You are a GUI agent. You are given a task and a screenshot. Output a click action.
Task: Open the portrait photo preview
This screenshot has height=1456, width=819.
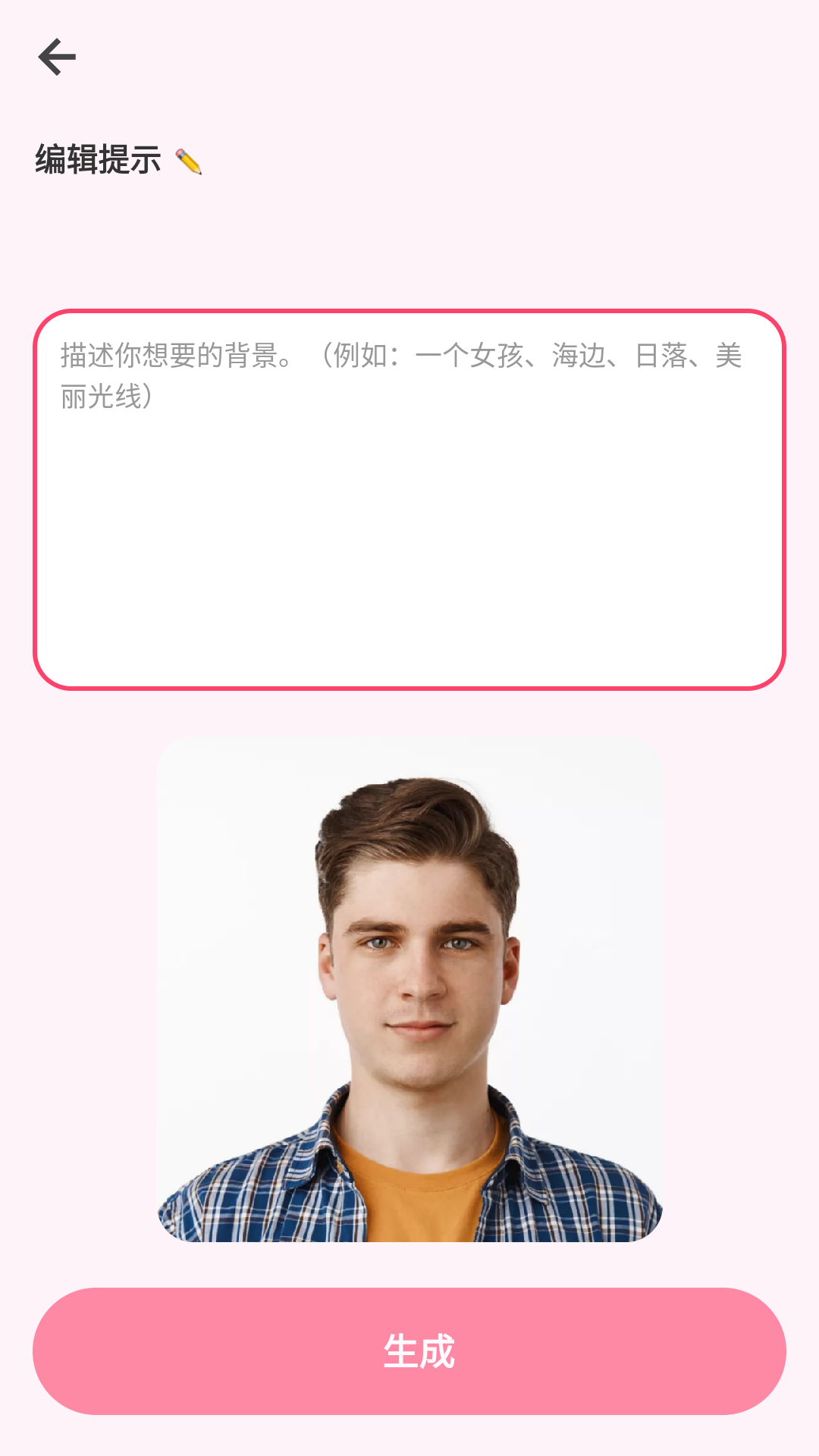409,989
